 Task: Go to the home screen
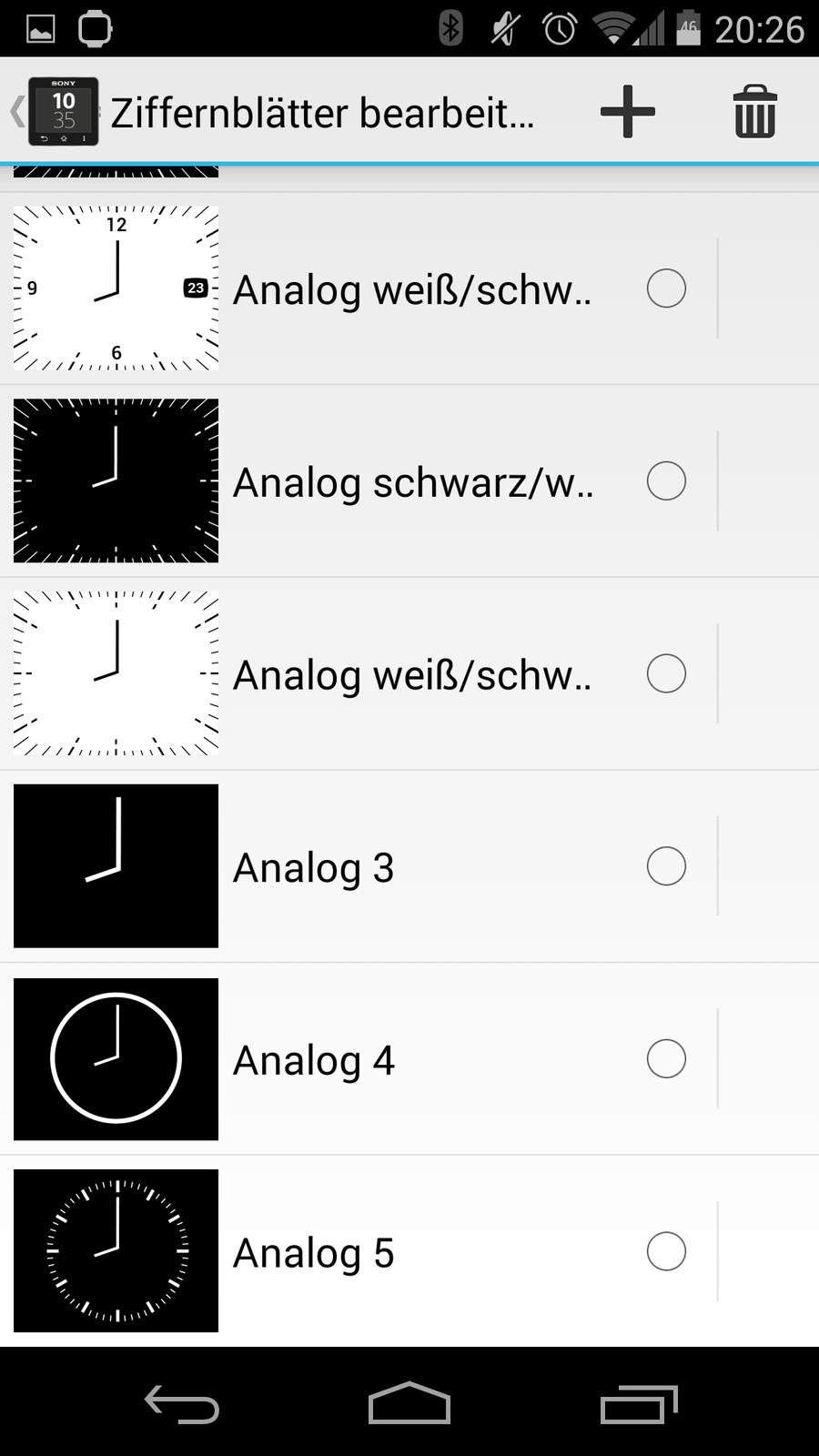coord(409,1404)
